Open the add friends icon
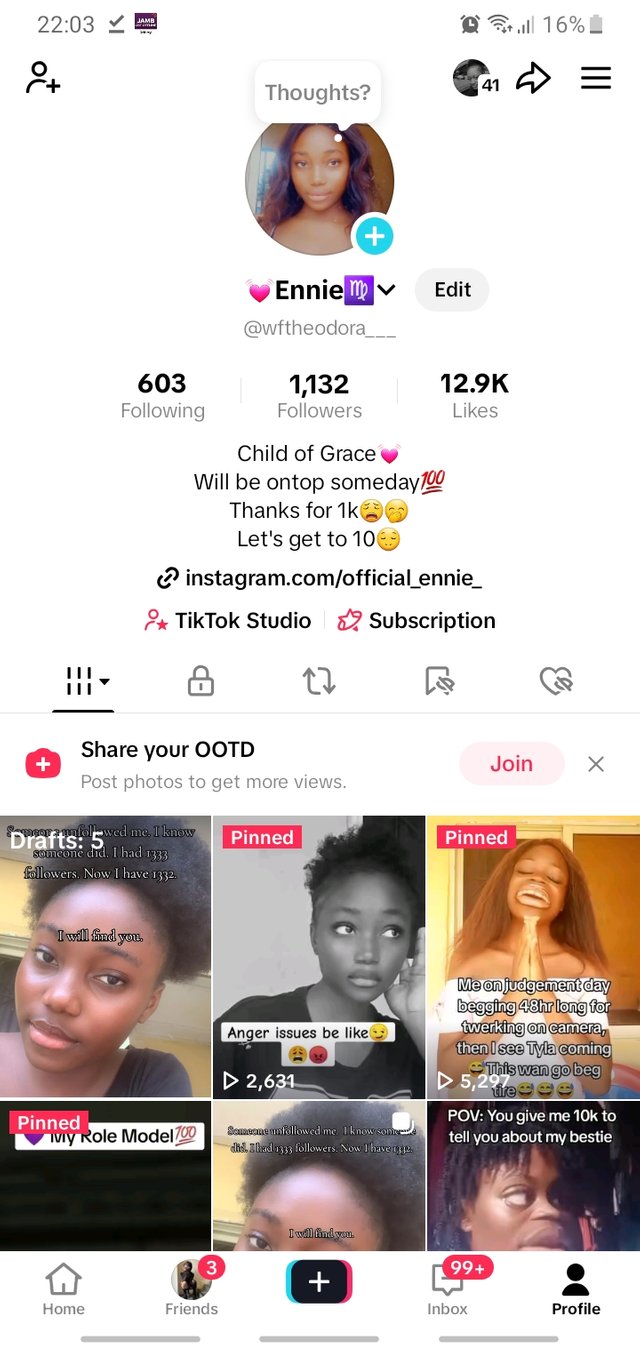Screen dimensions: 640x1351 point(43,78)
